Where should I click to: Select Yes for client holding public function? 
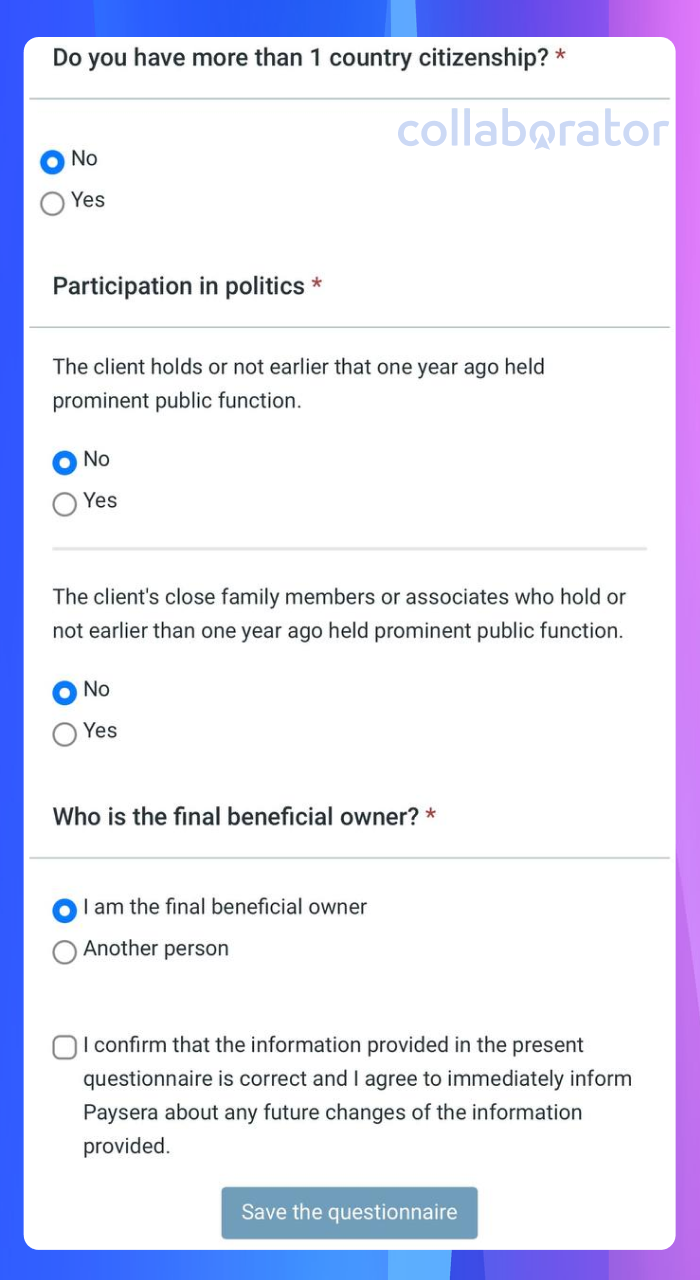click(64, 504)
